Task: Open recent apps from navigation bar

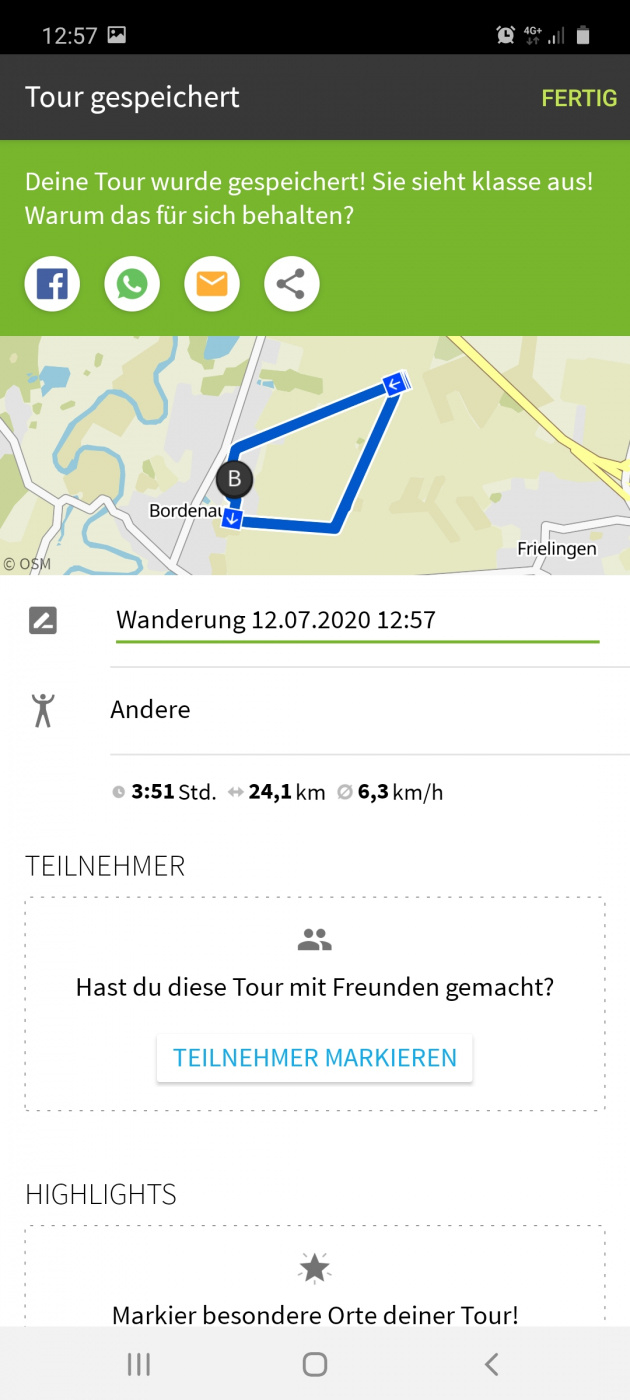Action: coord(138,1364)
